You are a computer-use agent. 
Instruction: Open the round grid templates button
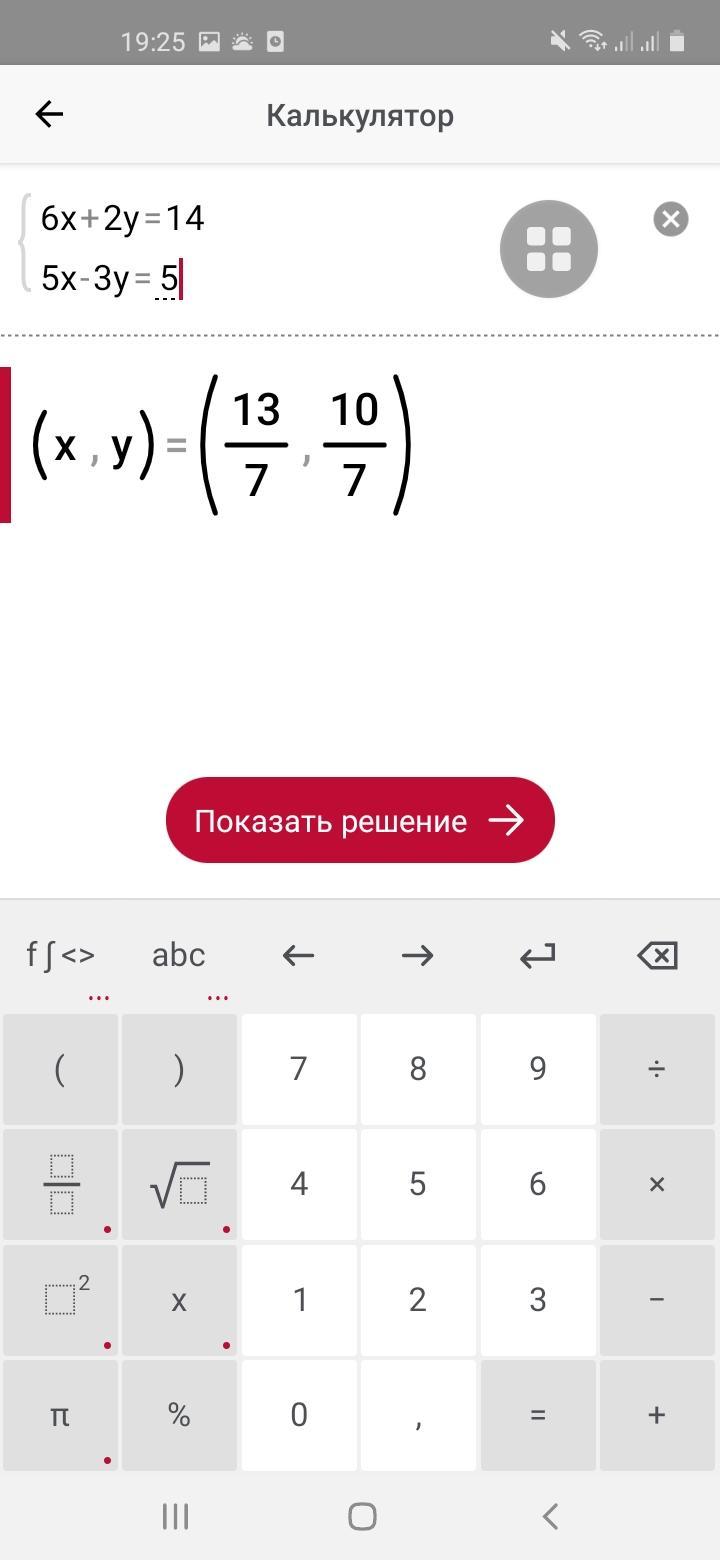[x=548, y=249]
